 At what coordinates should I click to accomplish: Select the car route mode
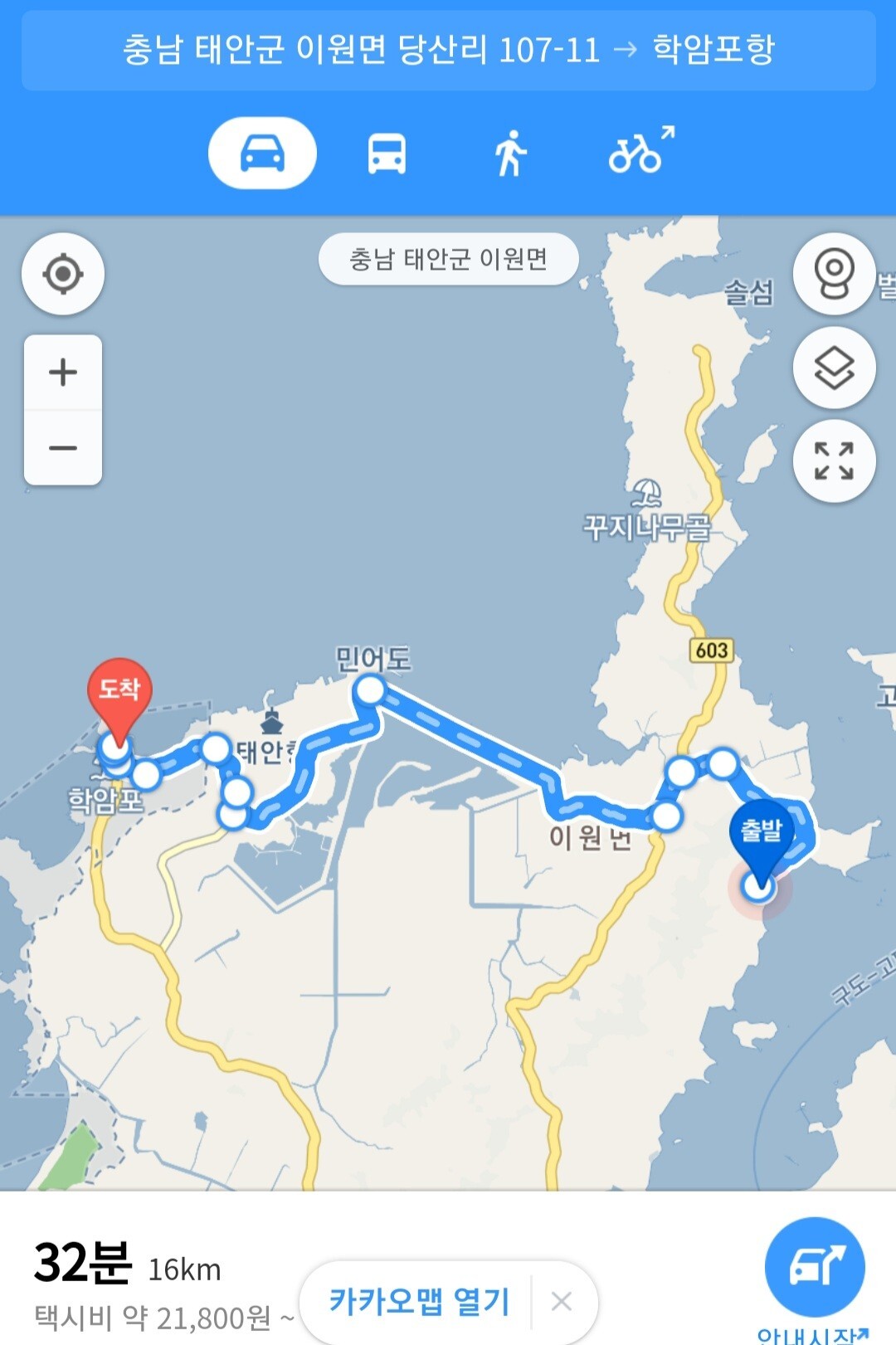(262, 154)
